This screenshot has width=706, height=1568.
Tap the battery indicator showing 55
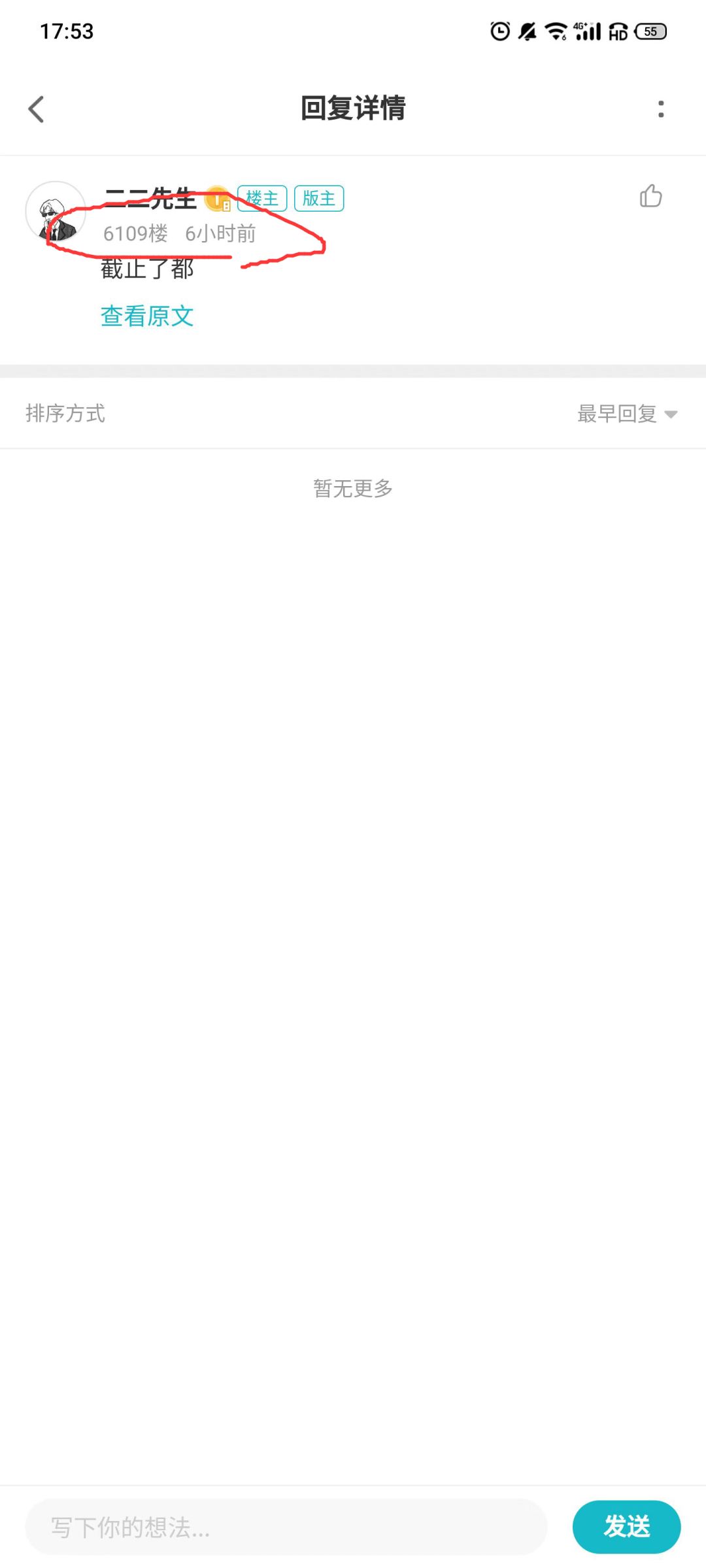pyautogui.click(x=650, y=31)
